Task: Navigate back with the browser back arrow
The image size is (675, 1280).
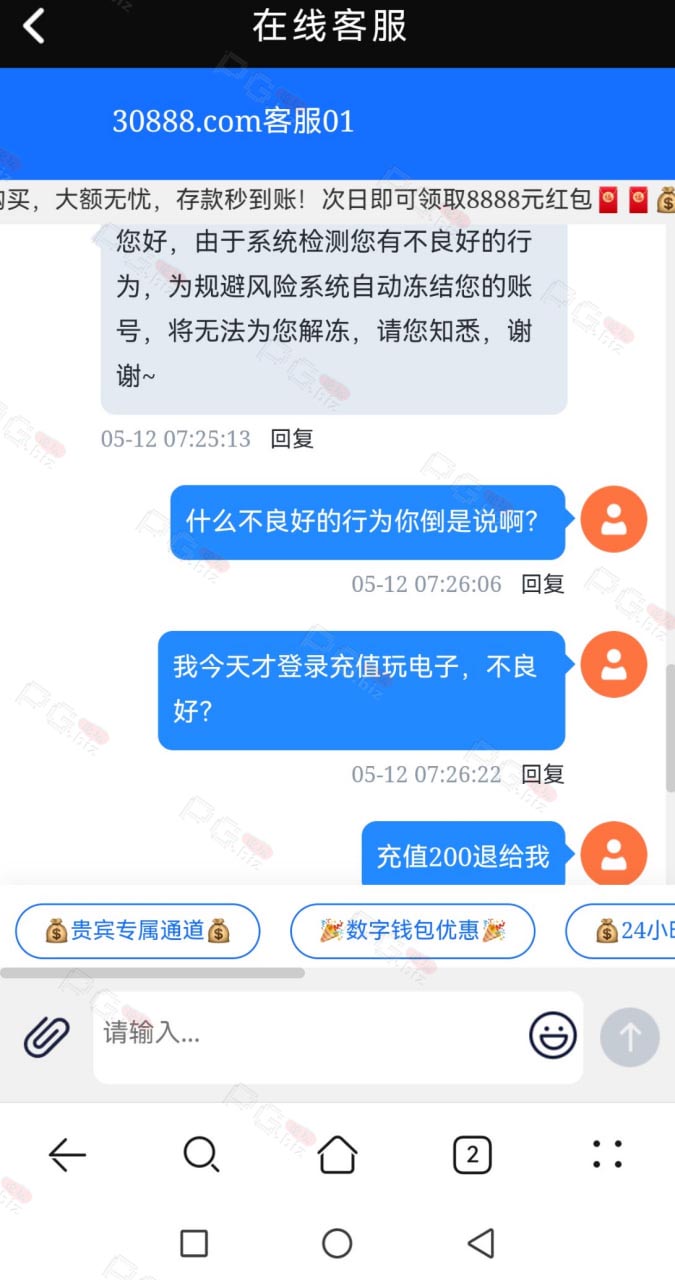Action: [x=67, y=1155]
